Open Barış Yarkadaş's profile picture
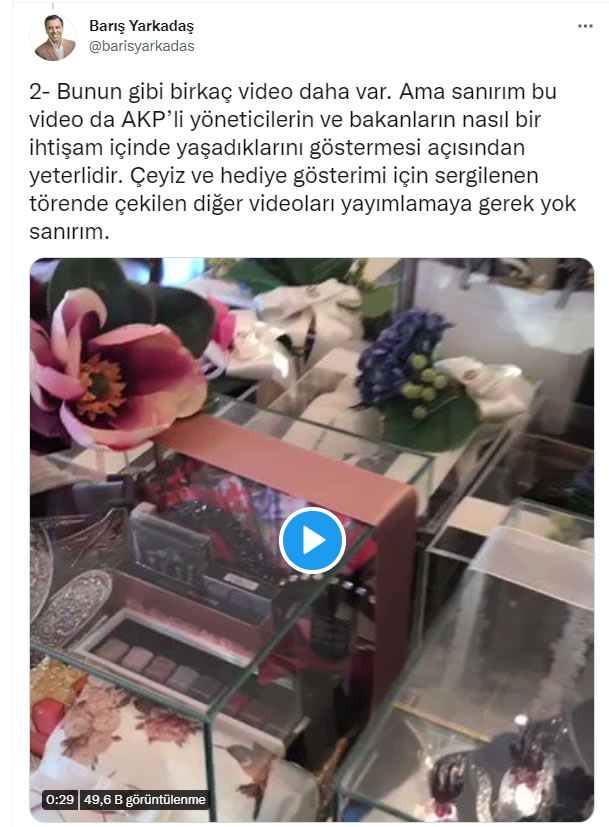Viewport: 609px width, 827px height. click(x=53, y=38)
